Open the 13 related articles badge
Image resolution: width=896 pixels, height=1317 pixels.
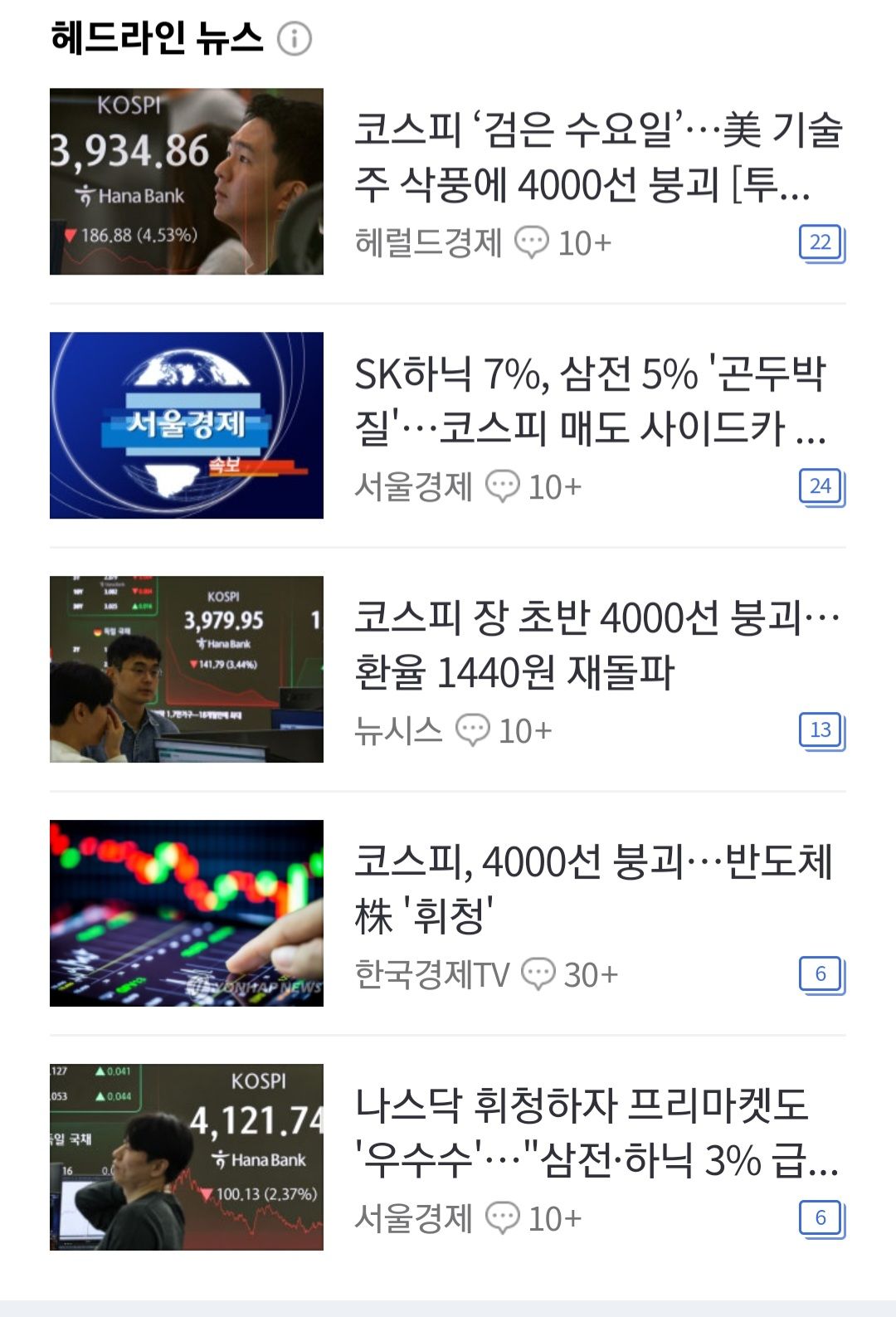[821, 730]
